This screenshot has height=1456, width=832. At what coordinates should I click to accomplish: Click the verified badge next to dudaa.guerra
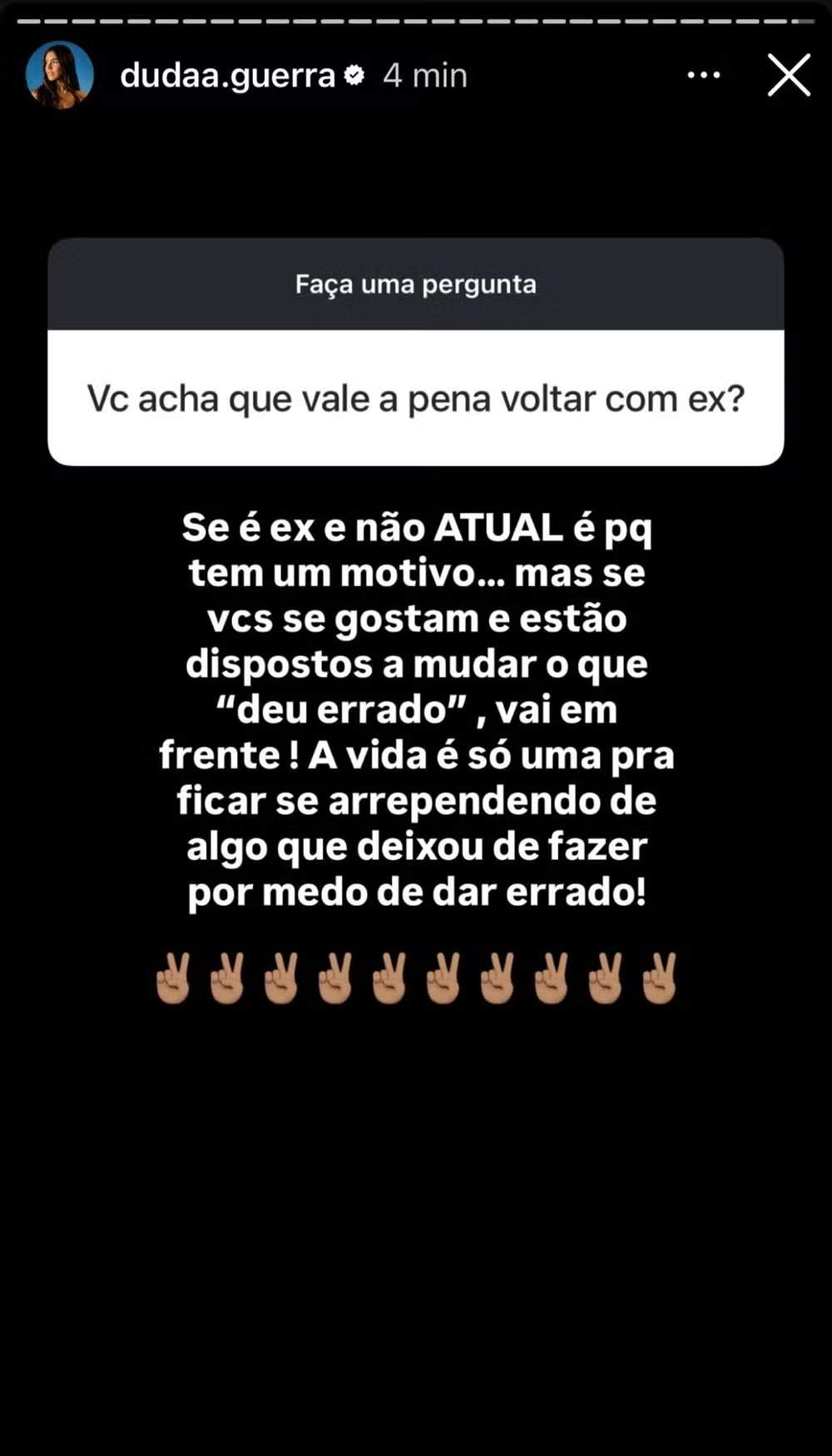tap(354, 75)
